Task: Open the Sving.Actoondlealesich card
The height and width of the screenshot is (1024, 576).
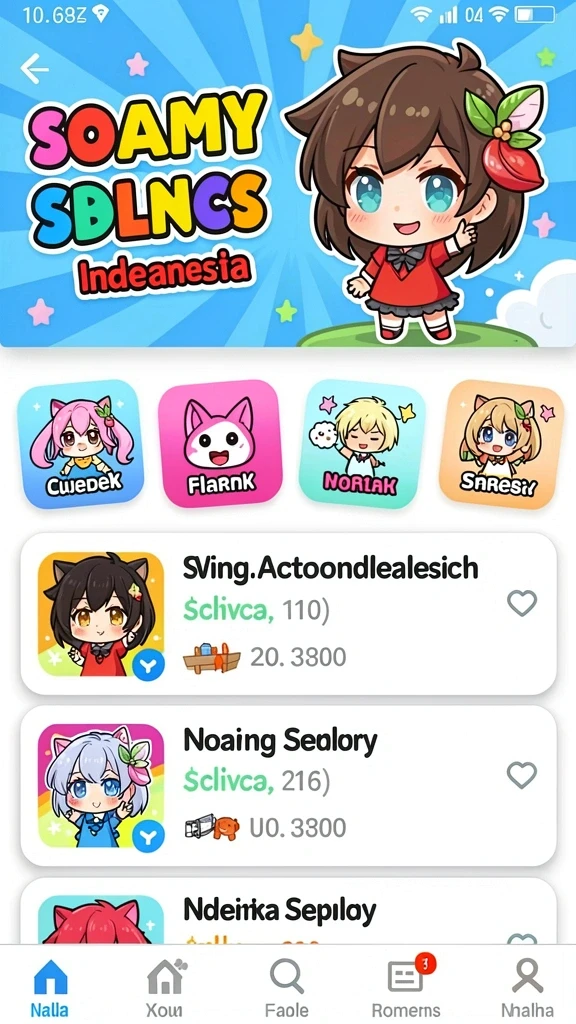Action: point(289,614)
